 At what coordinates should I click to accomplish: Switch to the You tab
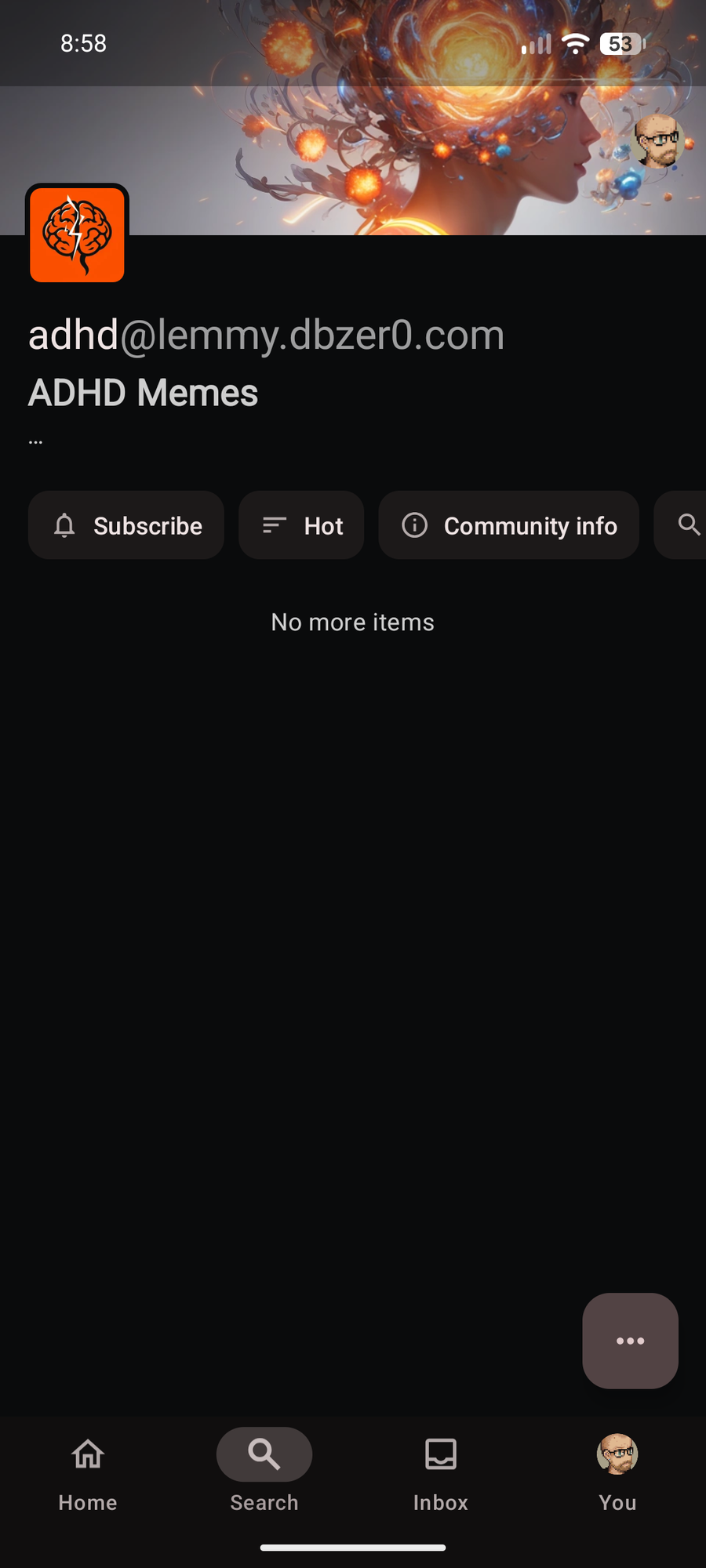(617, 1471)
